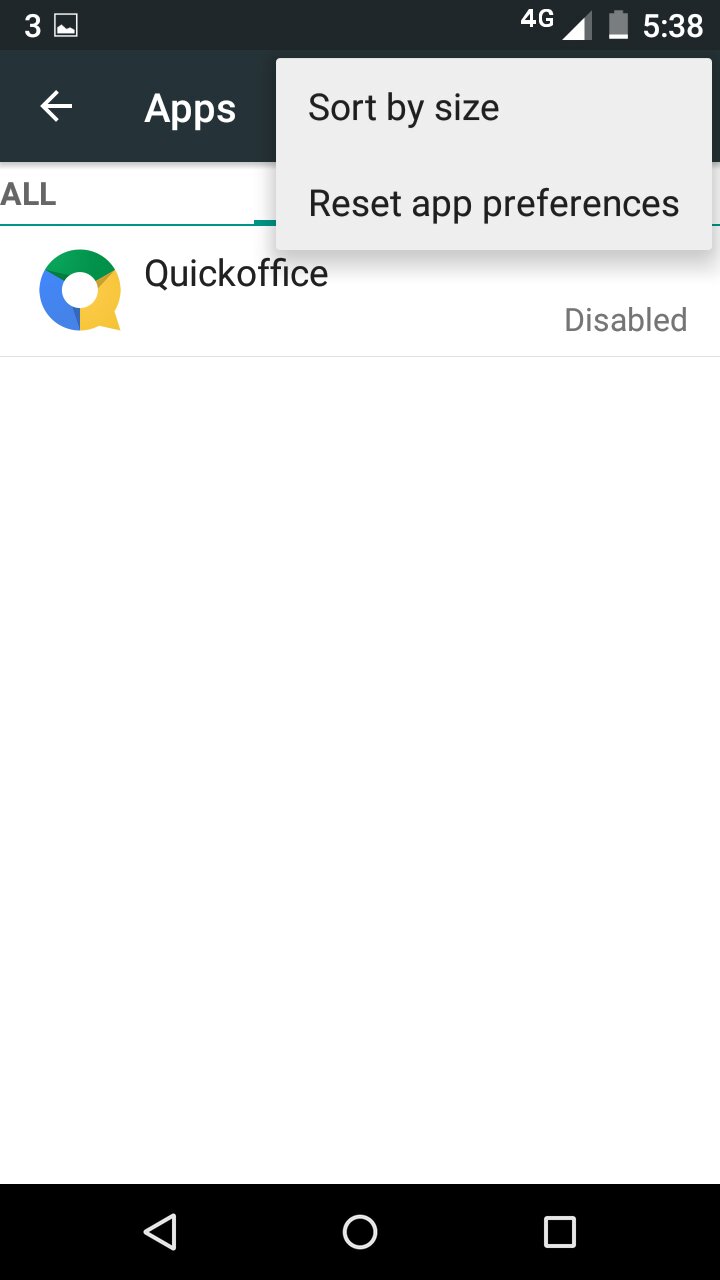The image size is (720, 1280).
Task: Tap the Quickoffice app name text
Action: point(236,273)
